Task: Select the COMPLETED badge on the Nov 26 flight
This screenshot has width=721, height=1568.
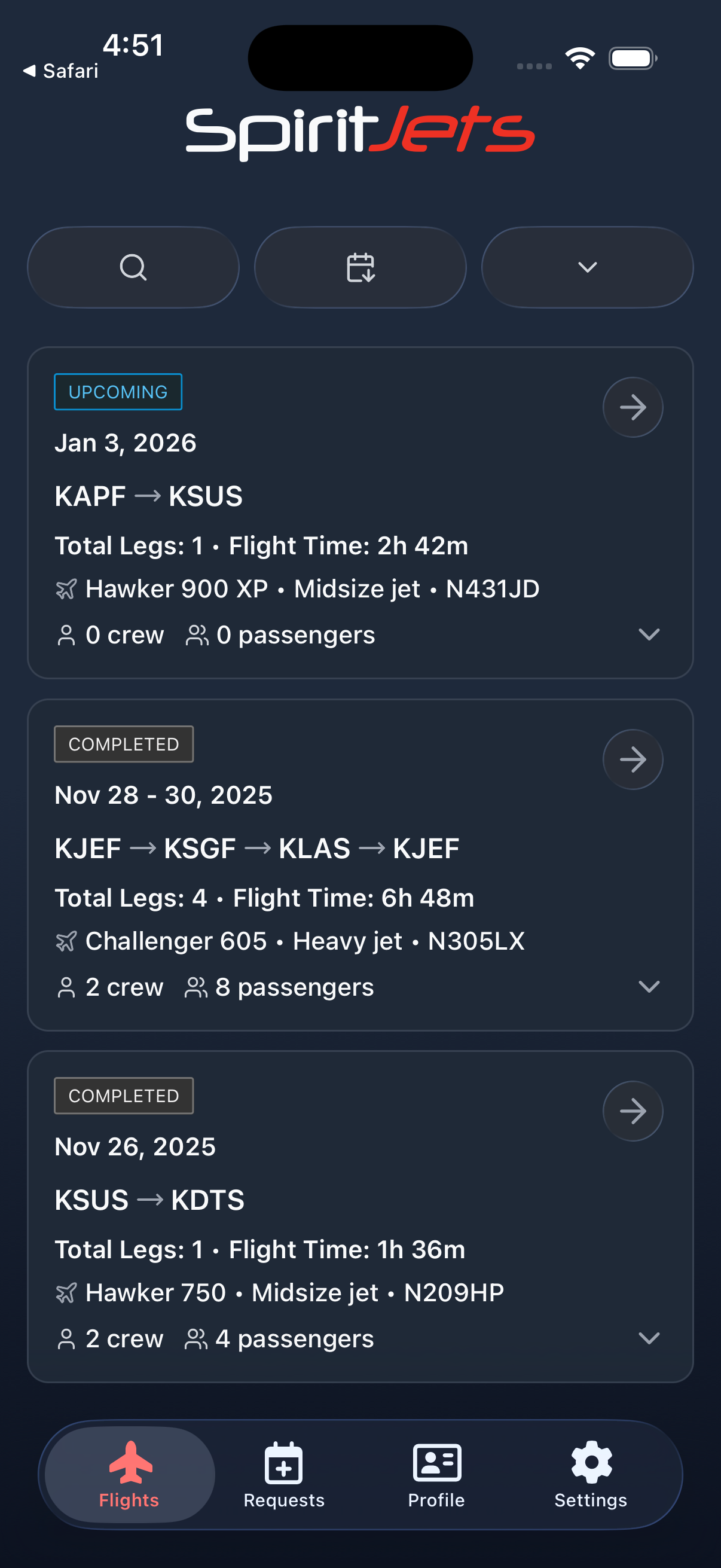Action: (x=123, y=1094)
